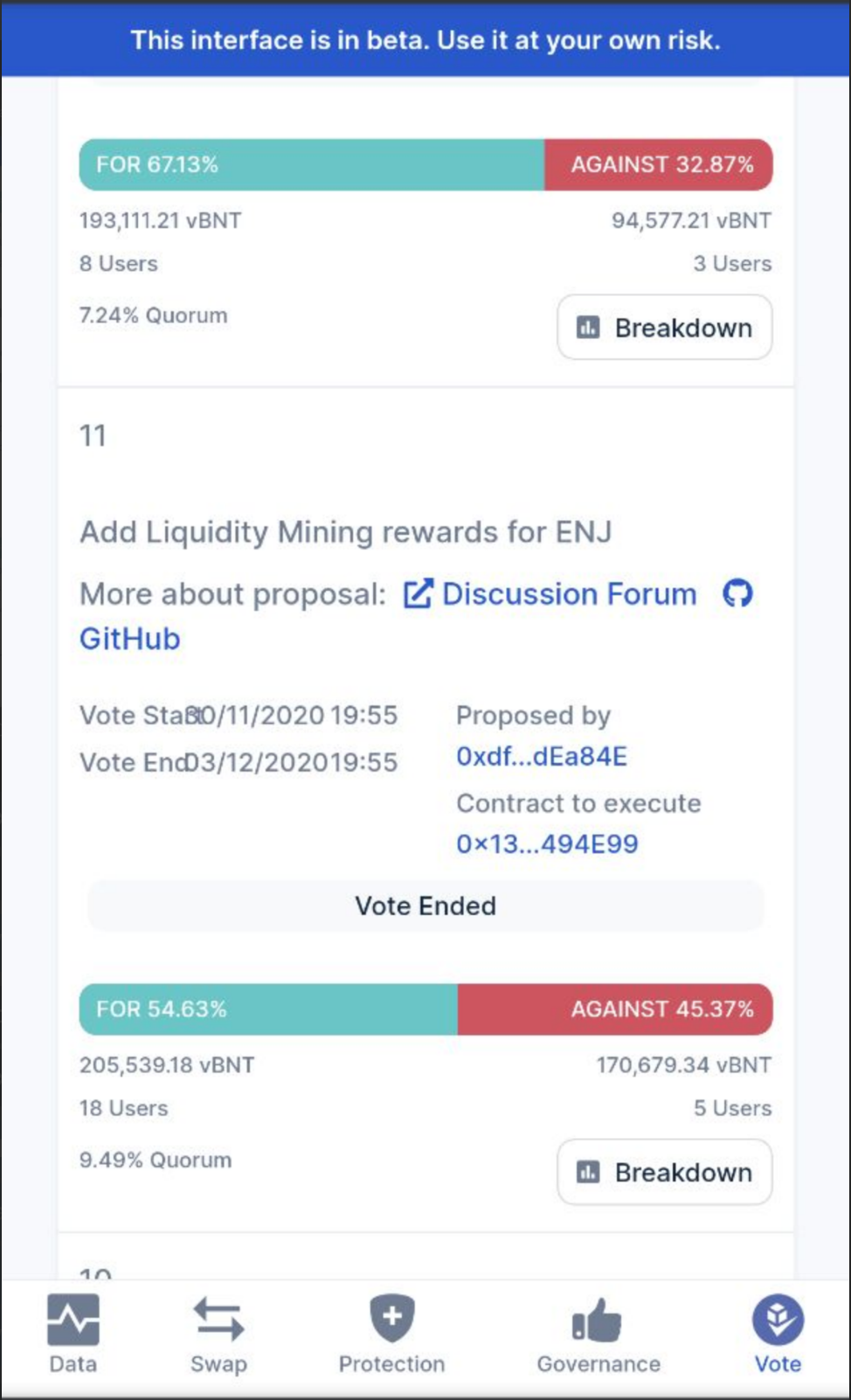Click the bar-chart icon on top Breakdown button

(x=590, y=328)
